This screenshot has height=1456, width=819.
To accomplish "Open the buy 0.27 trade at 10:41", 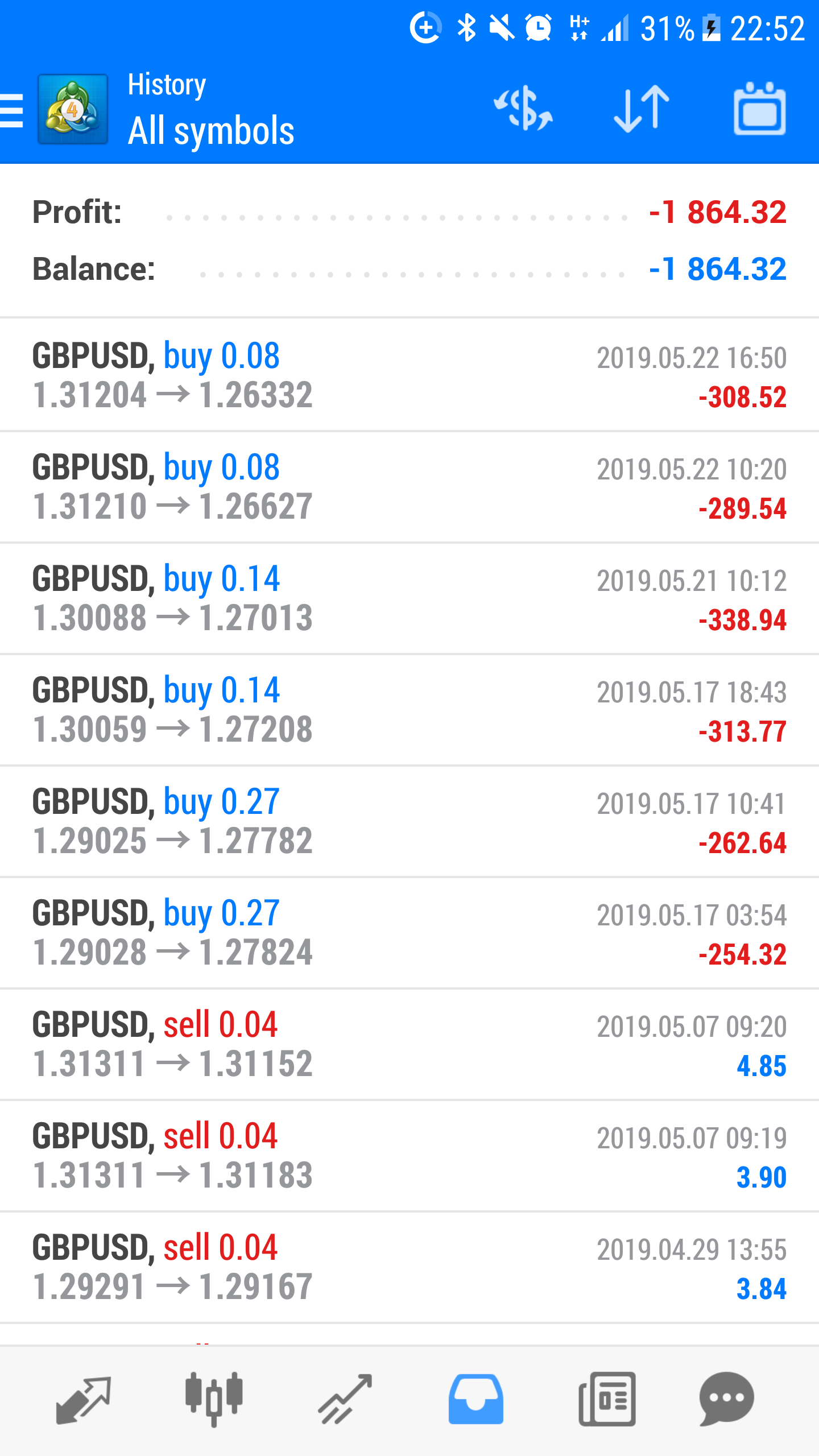I will pos(409,821).
